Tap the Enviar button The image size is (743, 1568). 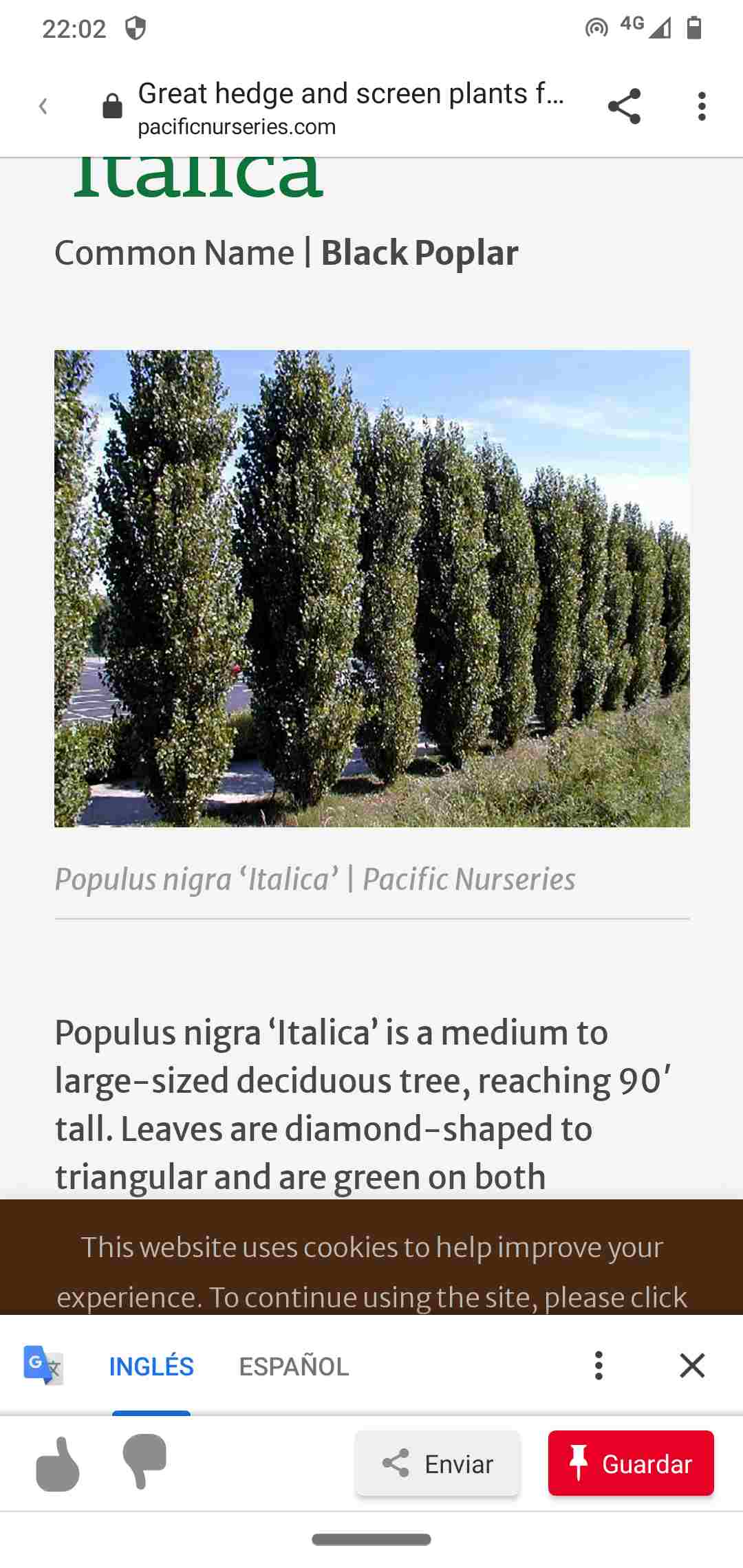pyautogui.click(x=438, y=1463)
